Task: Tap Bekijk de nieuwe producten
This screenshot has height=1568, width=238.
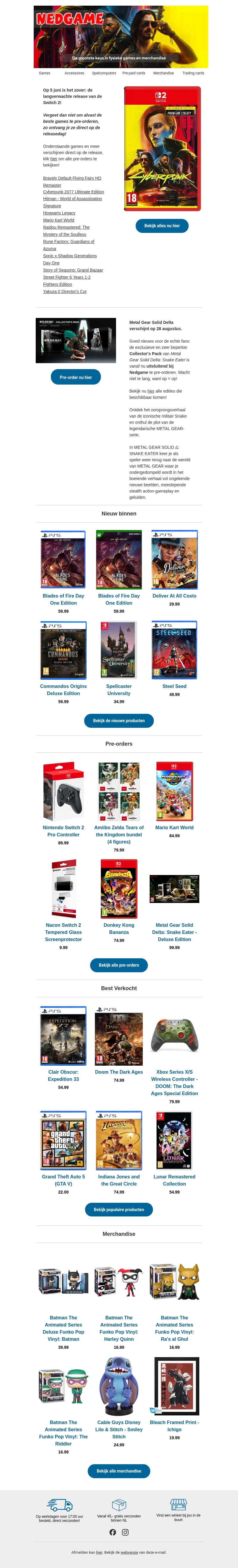Action: coord(119,721)
